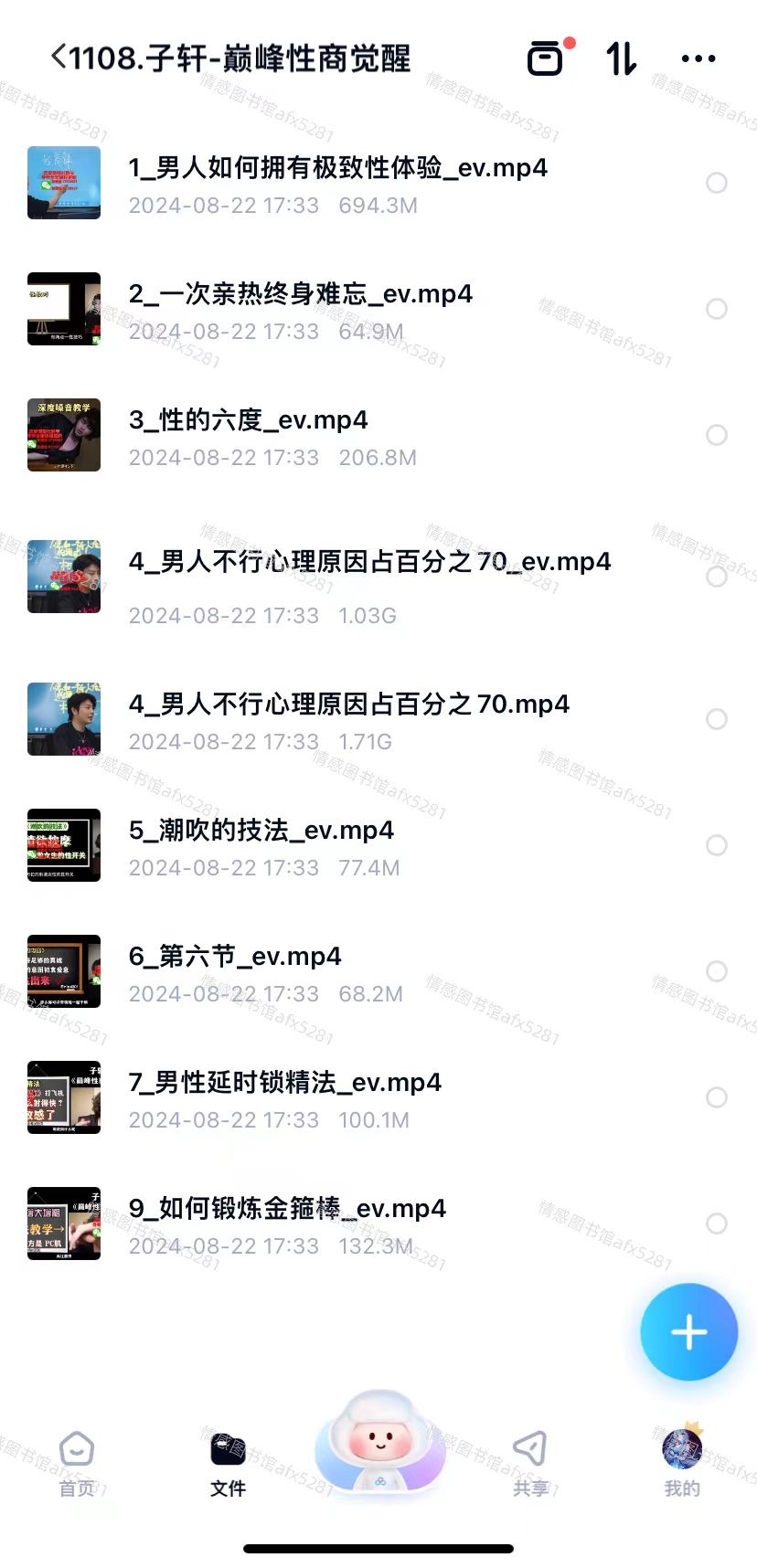Open the file 3_性的六度_ev.mp4
Image resolution: width=757 pixels, height=1568 pixels.
[x=248, y=420]
